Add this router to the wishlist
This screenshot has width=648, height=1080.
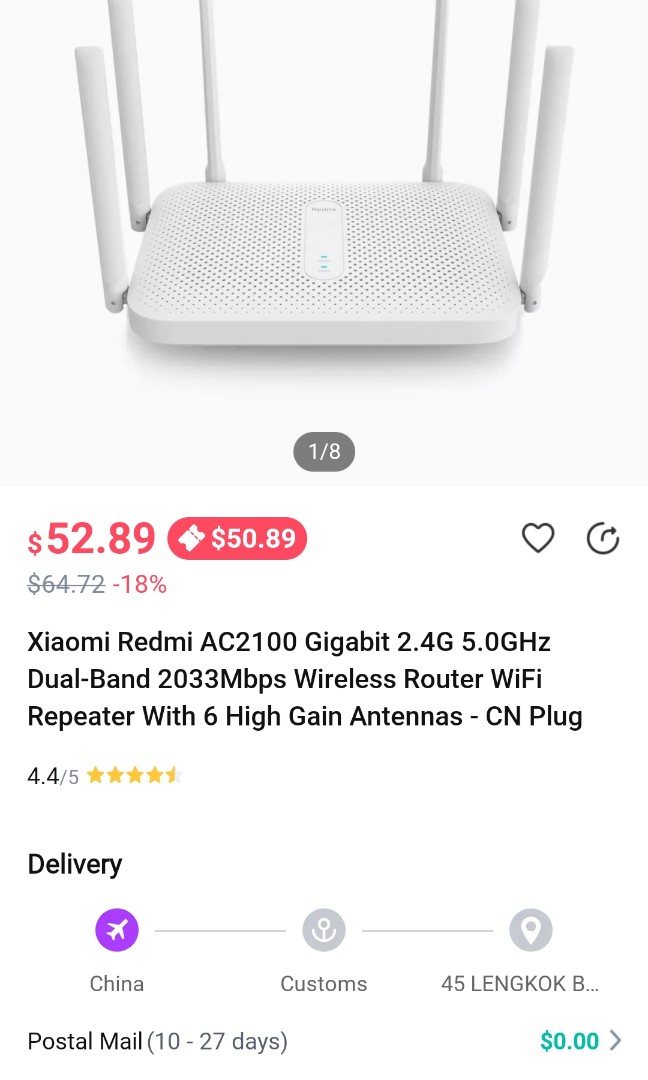click(538, 539)
